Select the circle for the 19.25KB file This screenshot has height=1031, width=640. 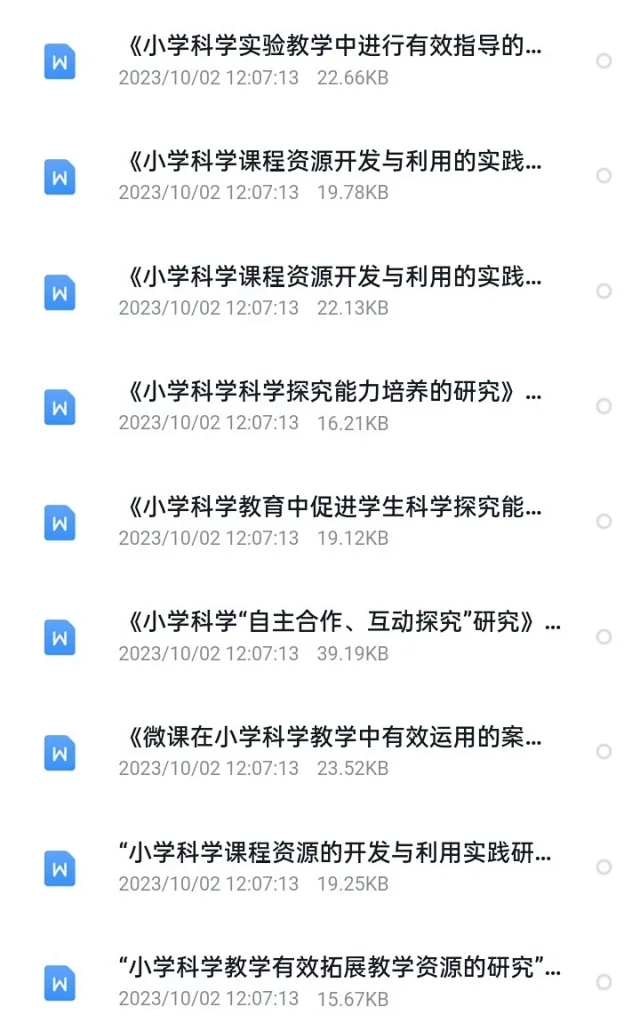[x=604, y=867]
